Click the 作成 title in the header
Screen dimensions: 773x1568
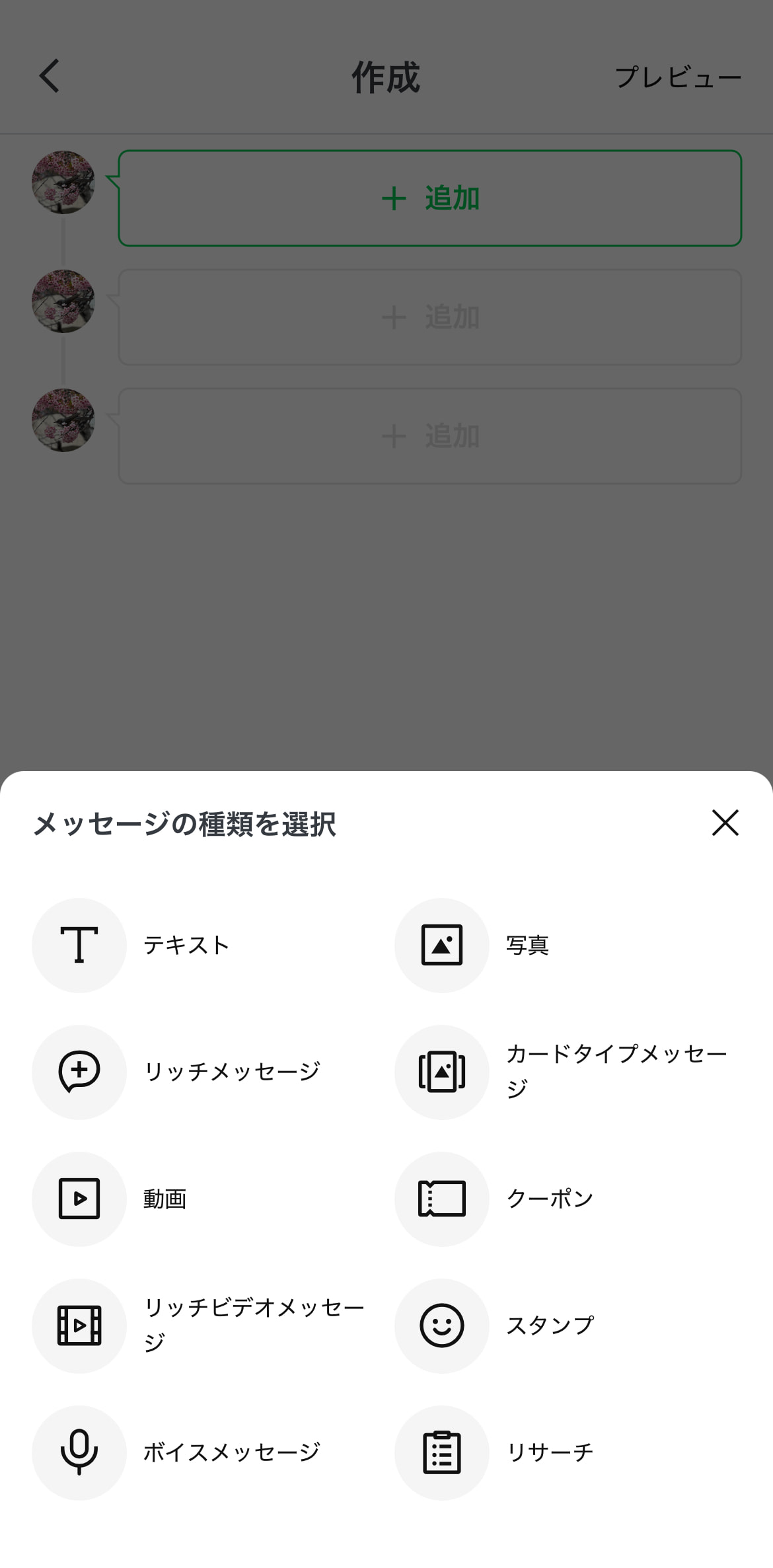tap(386, 75)
